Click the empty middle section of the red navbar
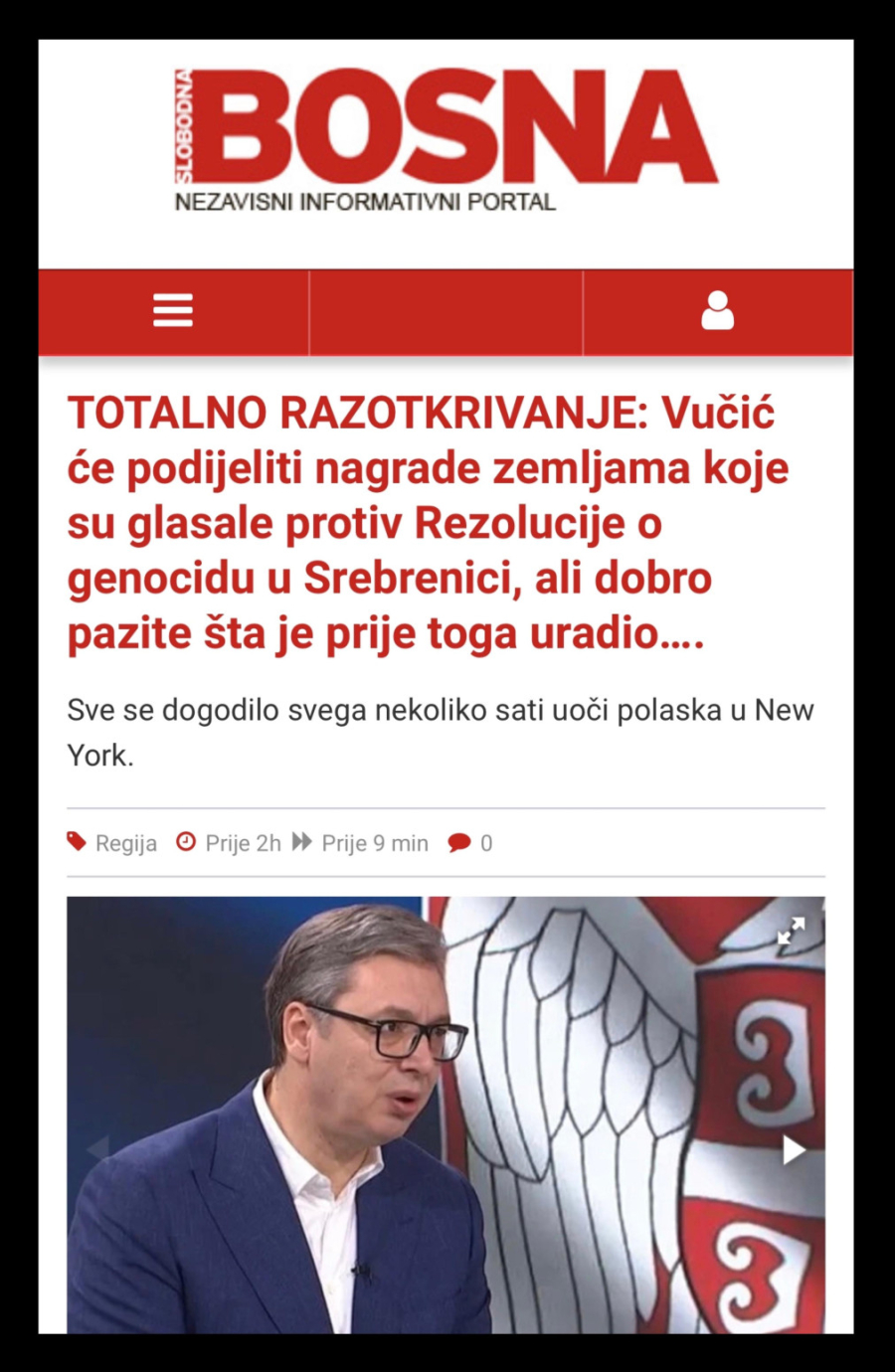This screenshot has height=1372, width=895. 445,311
